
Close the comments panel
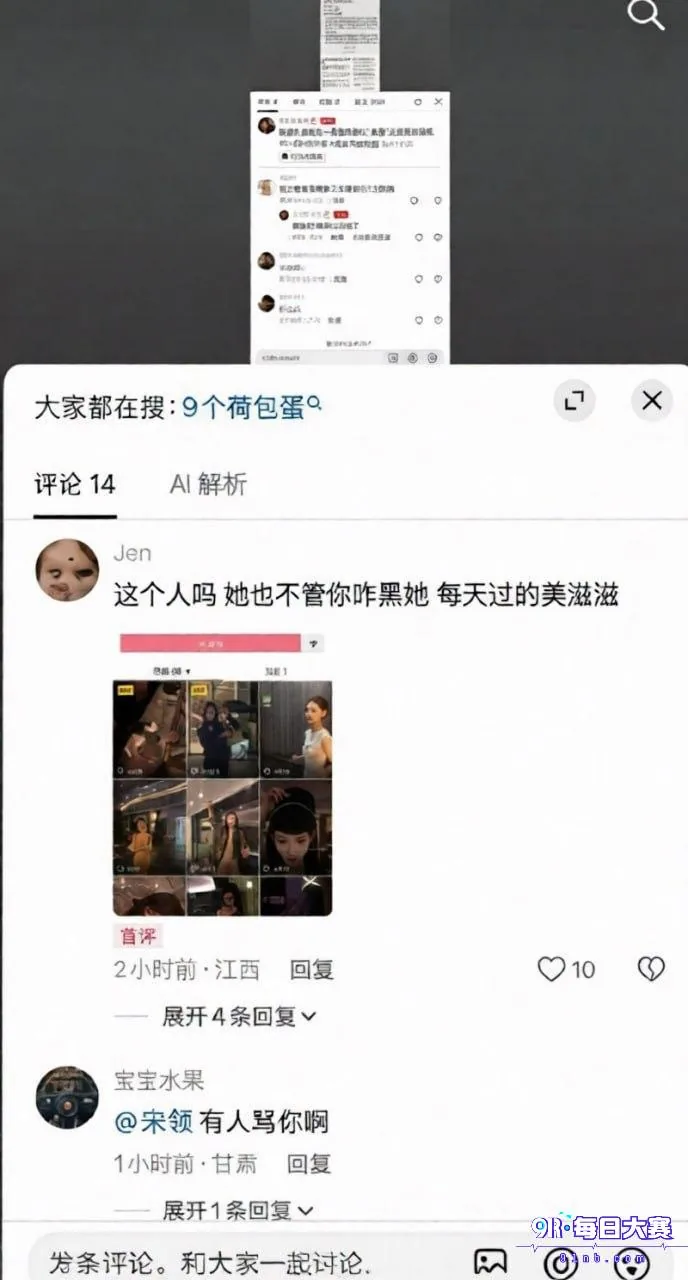(x=652, y=401)
